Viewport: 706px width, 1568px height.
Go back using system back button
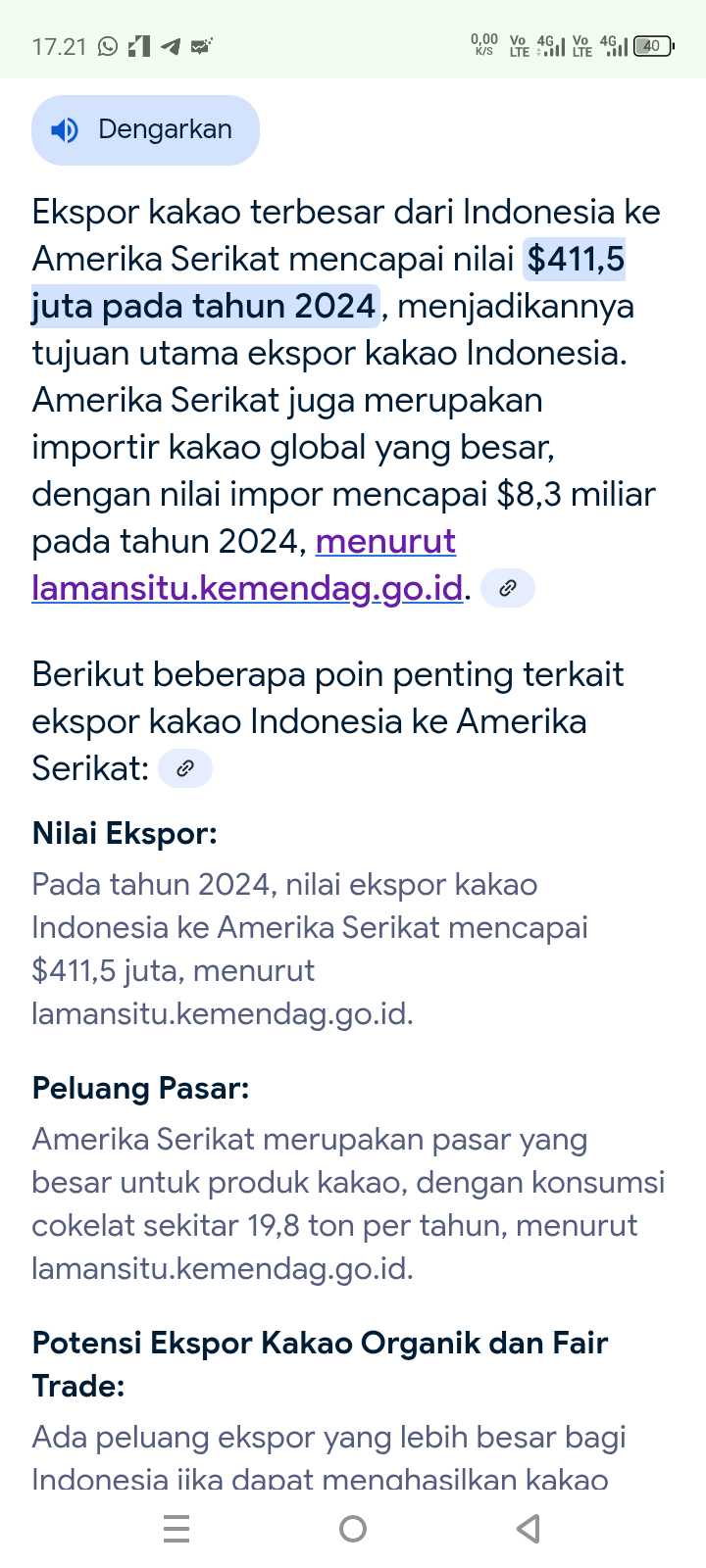(x=529, y=1528)
